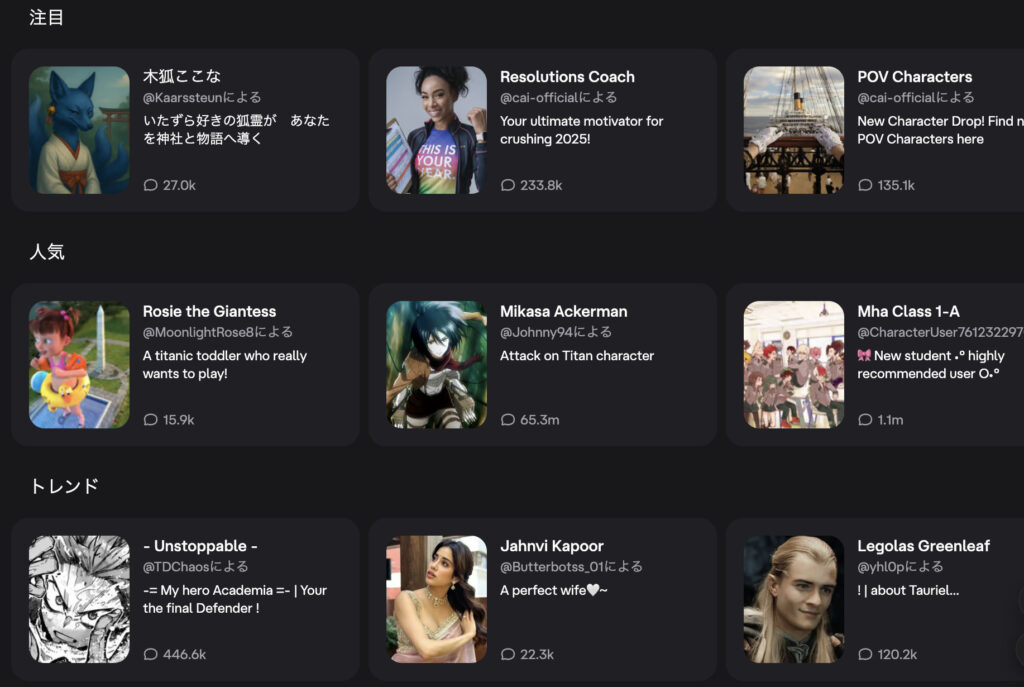The width and height of the screenshot is (1024, 687).
Task: Open the - Unstoppable - character card
Action: 184,598
